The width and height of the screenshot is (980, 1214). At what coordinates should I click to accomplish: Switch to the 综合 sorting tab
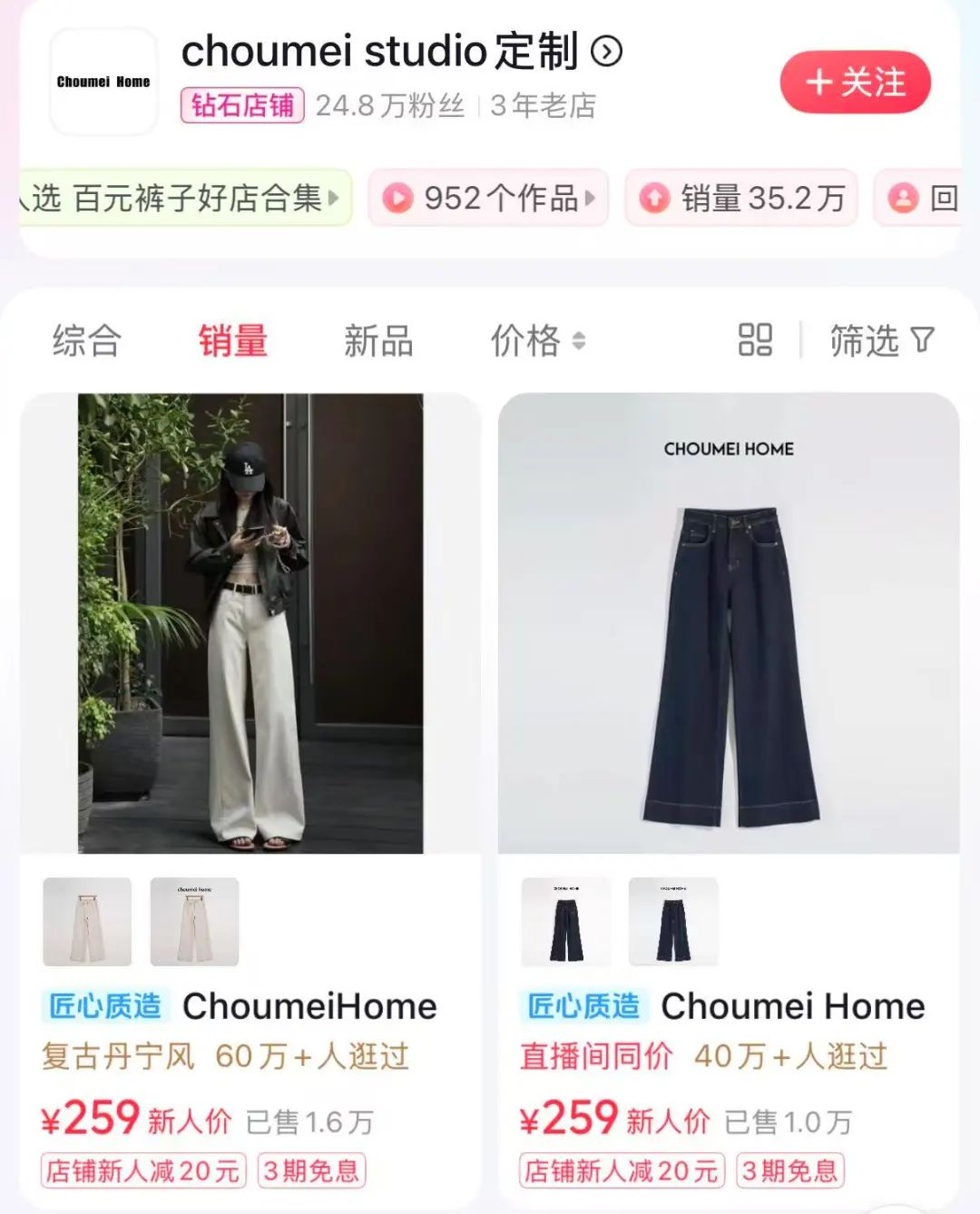pyautogui.click(x=87, y=341)
